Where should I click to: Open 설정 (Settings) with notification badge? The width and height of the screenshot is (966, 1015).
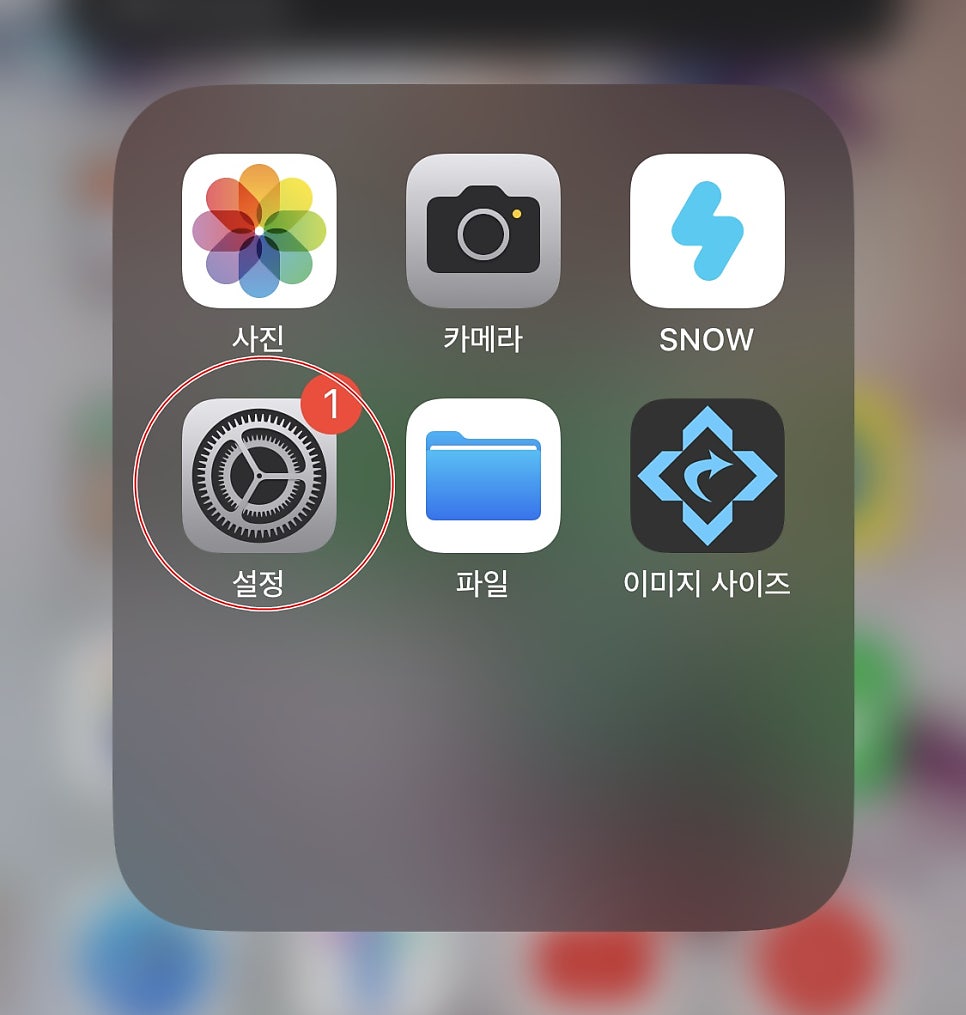(x=259, y=476)
